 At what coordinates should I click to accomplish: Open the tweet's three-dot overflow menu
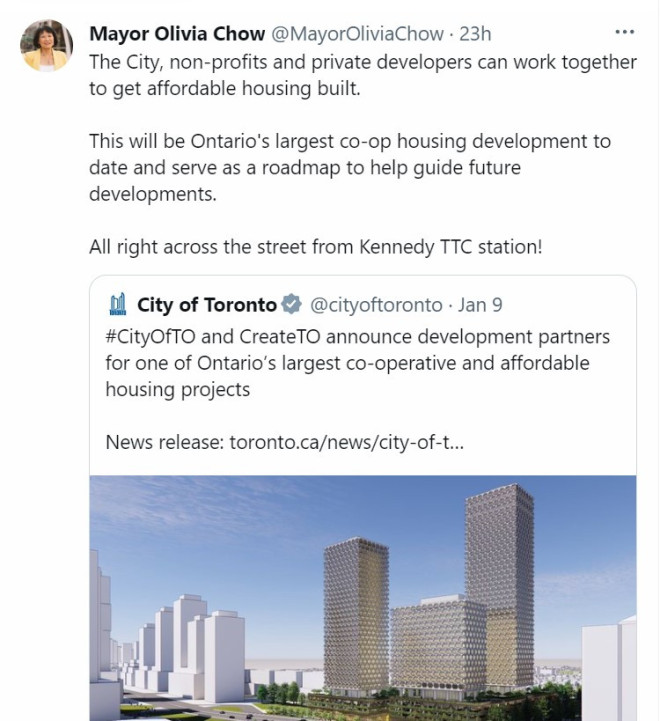[x=624, y=32]
